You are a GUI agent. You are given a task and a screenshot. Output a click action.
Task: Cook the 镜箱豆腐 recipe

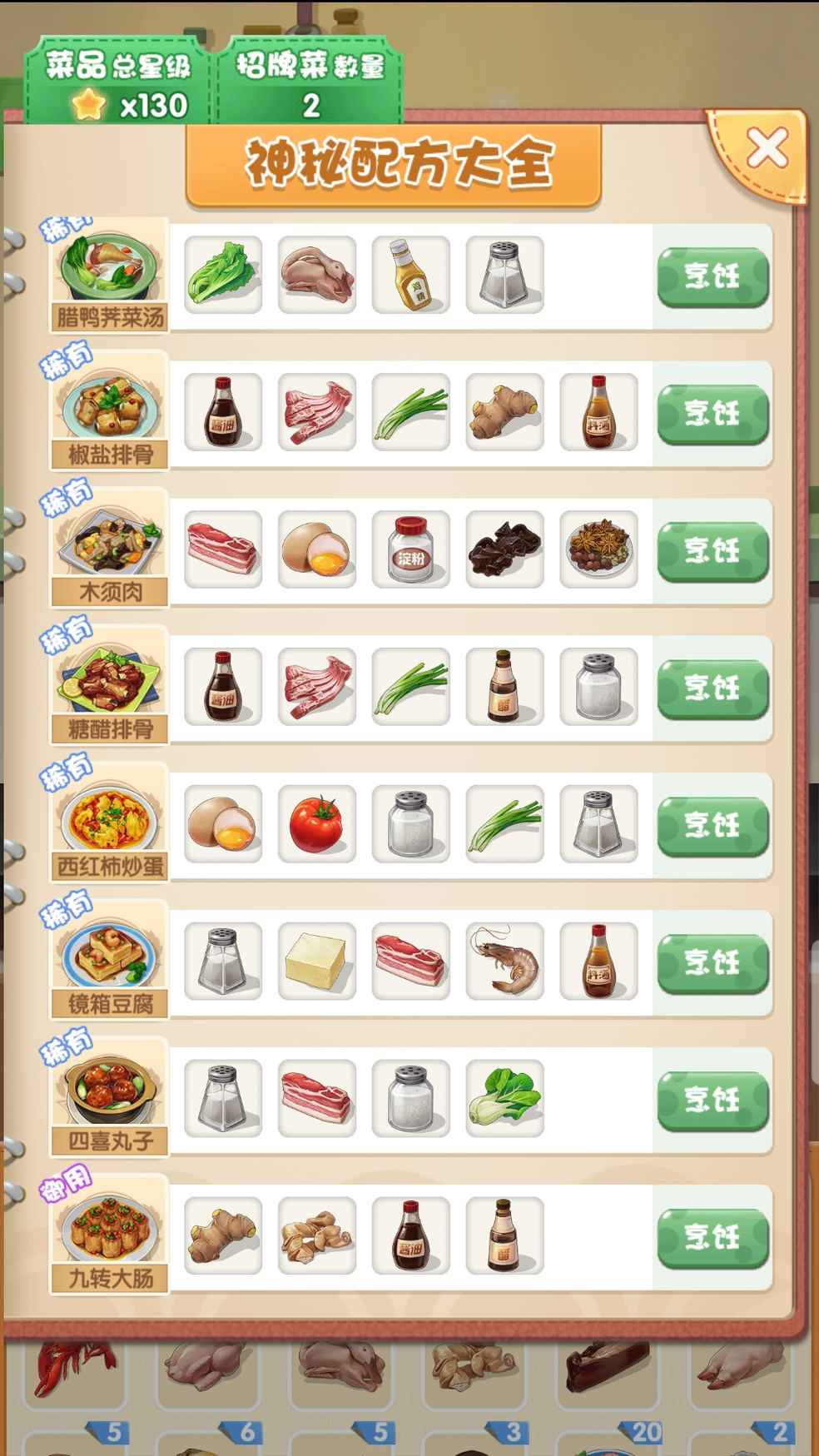pyautogui.click(x=712, y=964)
